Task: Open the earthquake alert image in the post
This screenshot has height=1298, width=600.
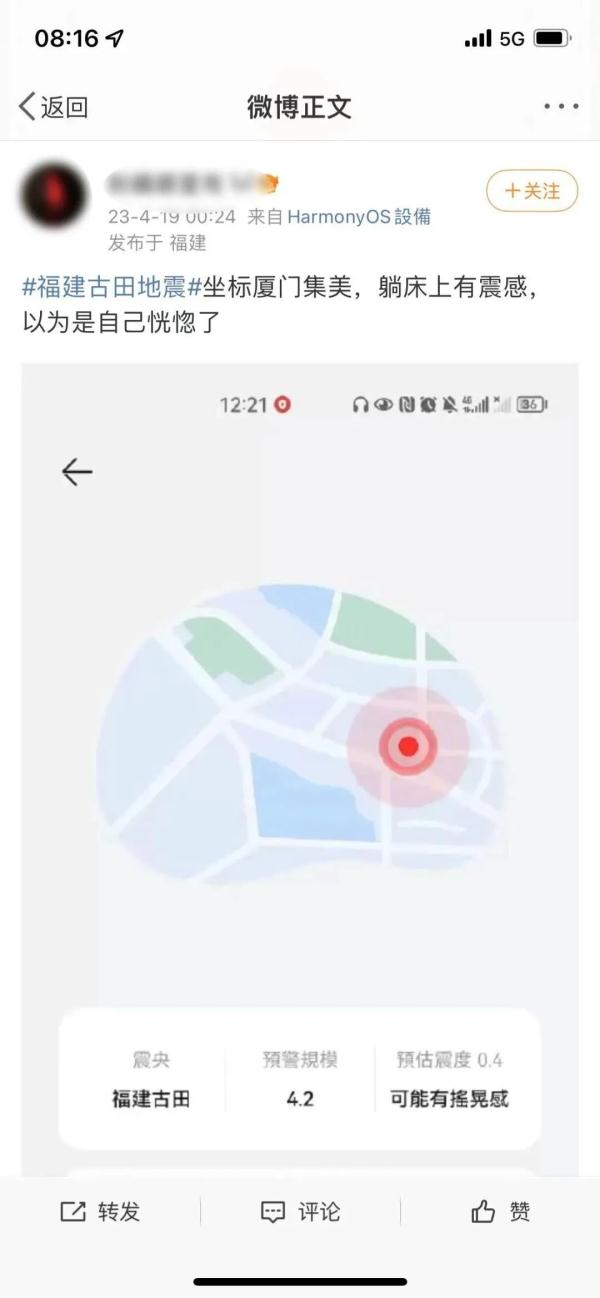Action: click(300, 760)
